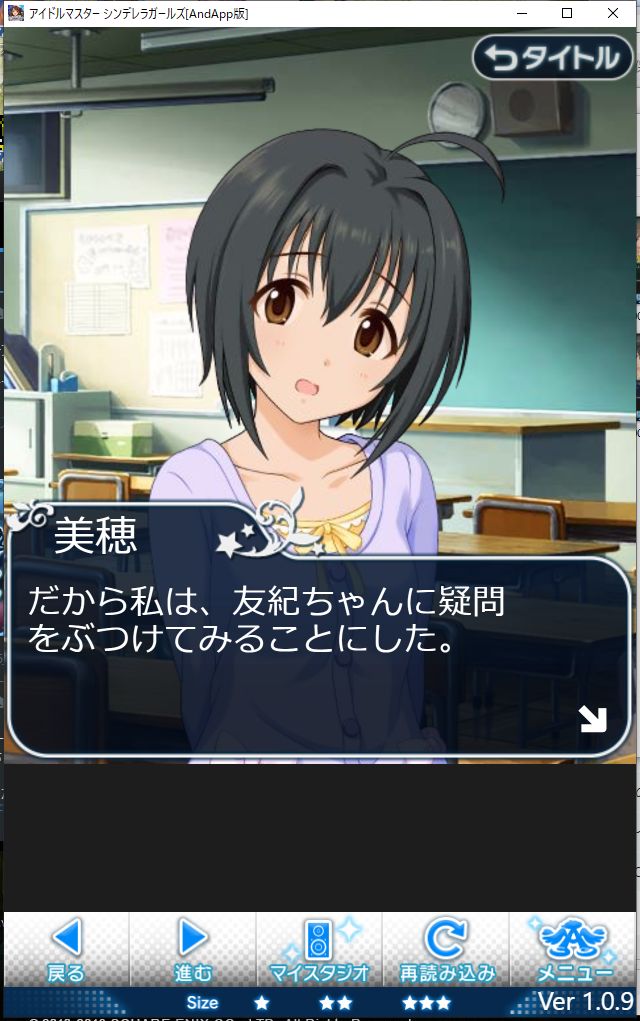This screenshot has width=640, height=1021.
Task: Return to the タイトル screen
Action: coord(554,58)
